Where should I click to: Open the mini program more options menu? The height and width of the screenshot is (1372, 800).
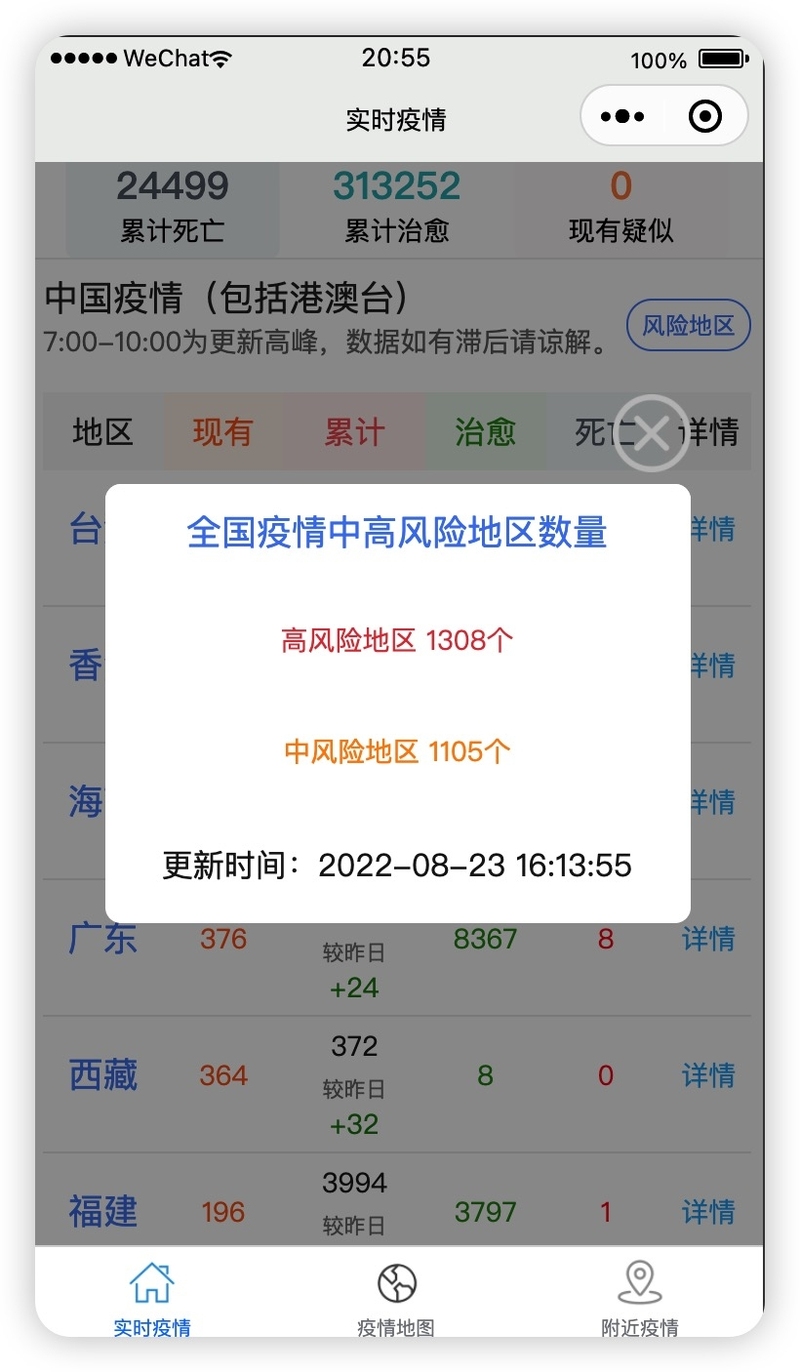[623, 117]
